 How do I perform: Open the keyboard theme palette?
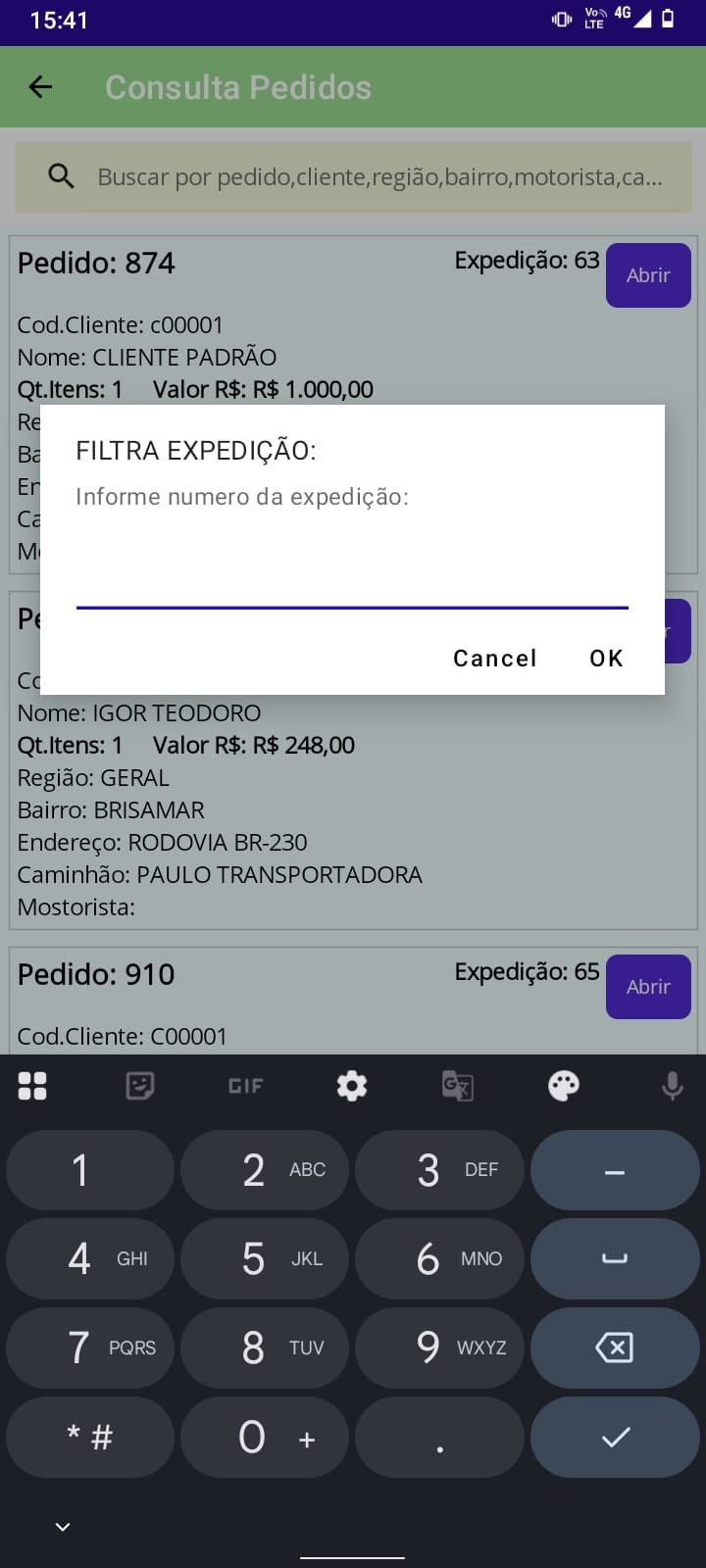(564, 1086)
